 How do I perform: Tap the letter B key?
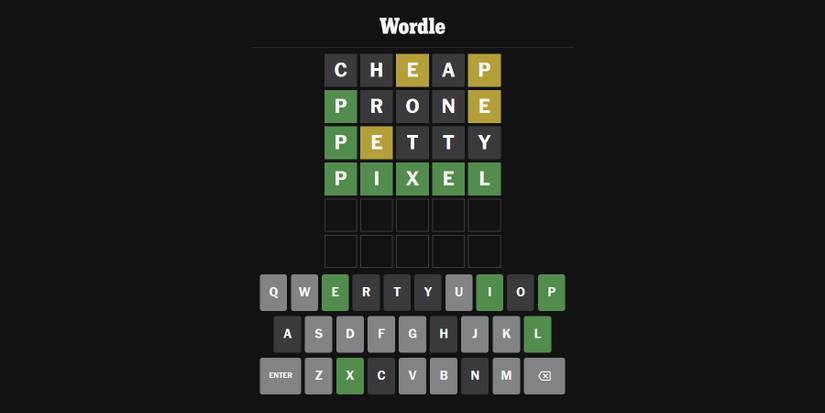[x=443, y=376]
